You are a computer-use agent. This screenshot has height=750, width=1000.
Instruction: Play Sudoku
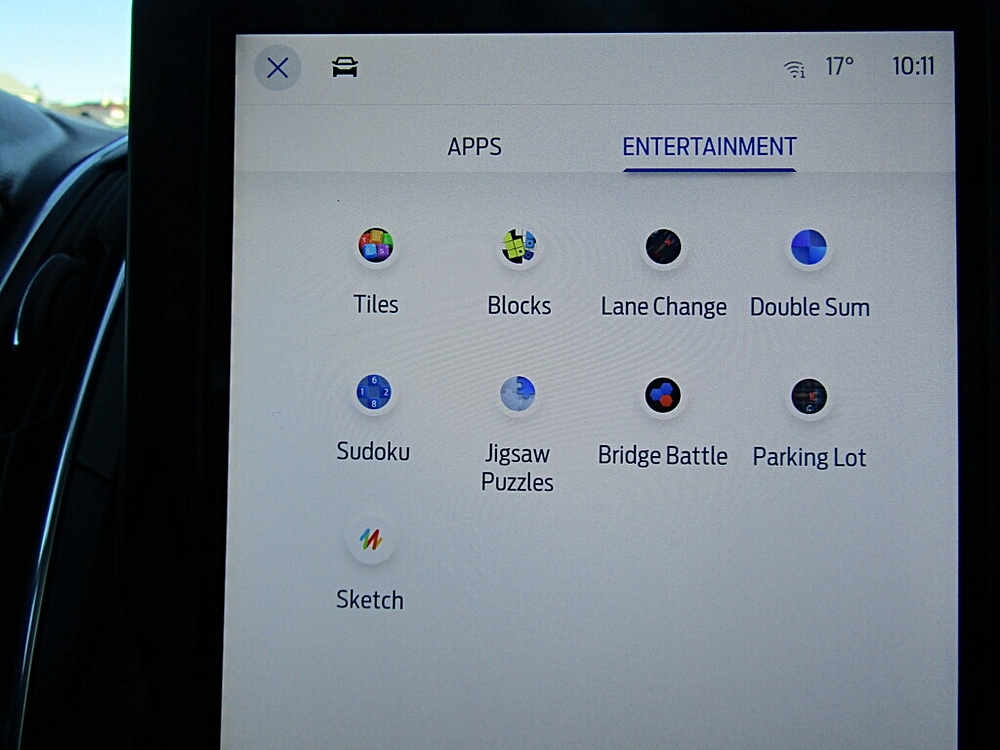pyautogui.click(x=374, y=392)
